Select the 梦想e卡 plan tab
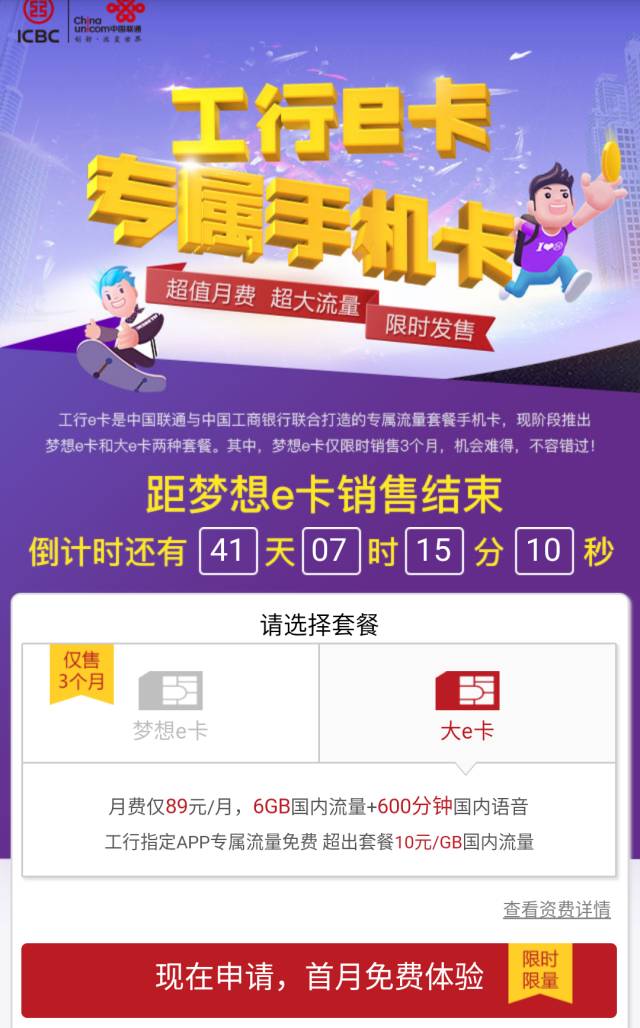This screenshot has width=640, height=1028. click(x=170, y=703)
